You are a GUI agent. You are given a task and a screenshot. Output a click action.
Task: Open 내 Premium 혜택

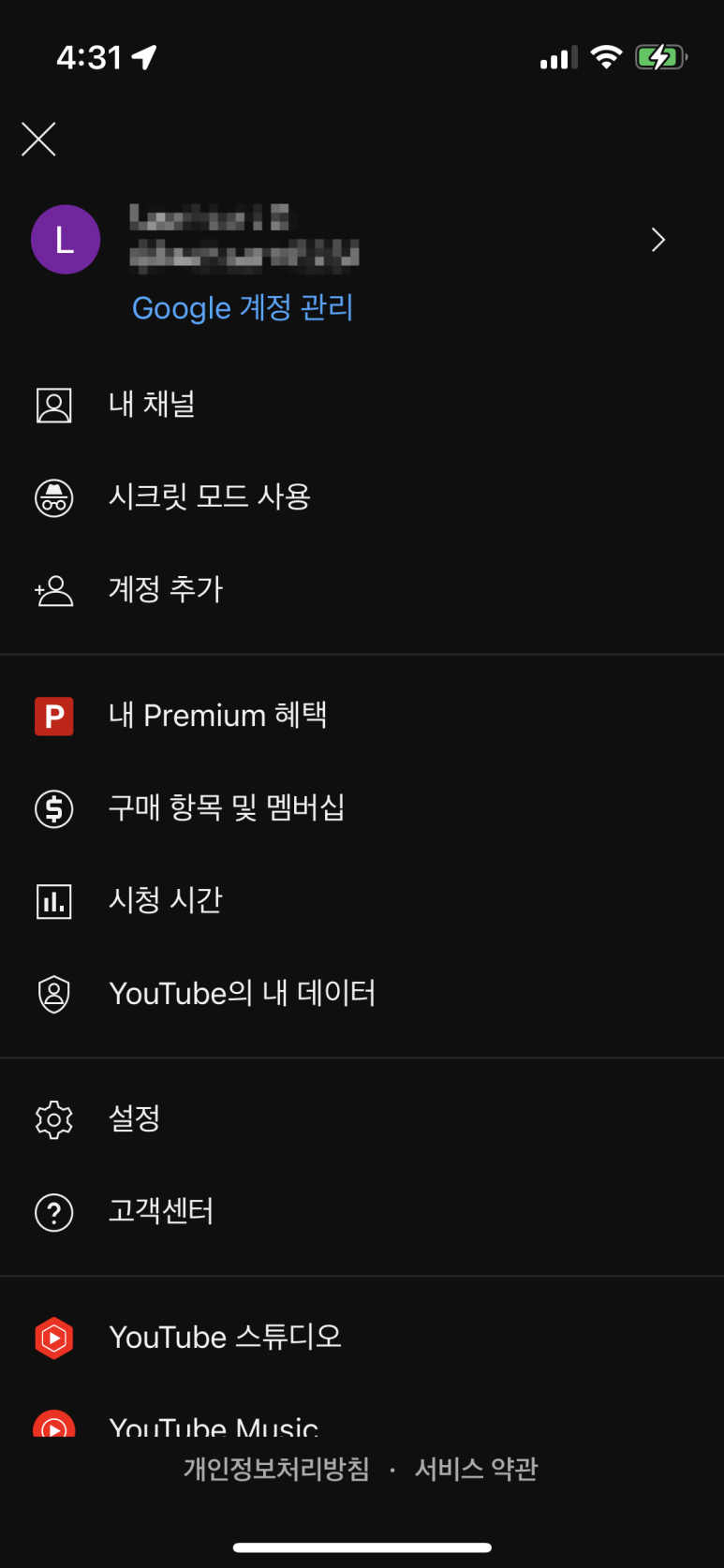tap(362, 717)
